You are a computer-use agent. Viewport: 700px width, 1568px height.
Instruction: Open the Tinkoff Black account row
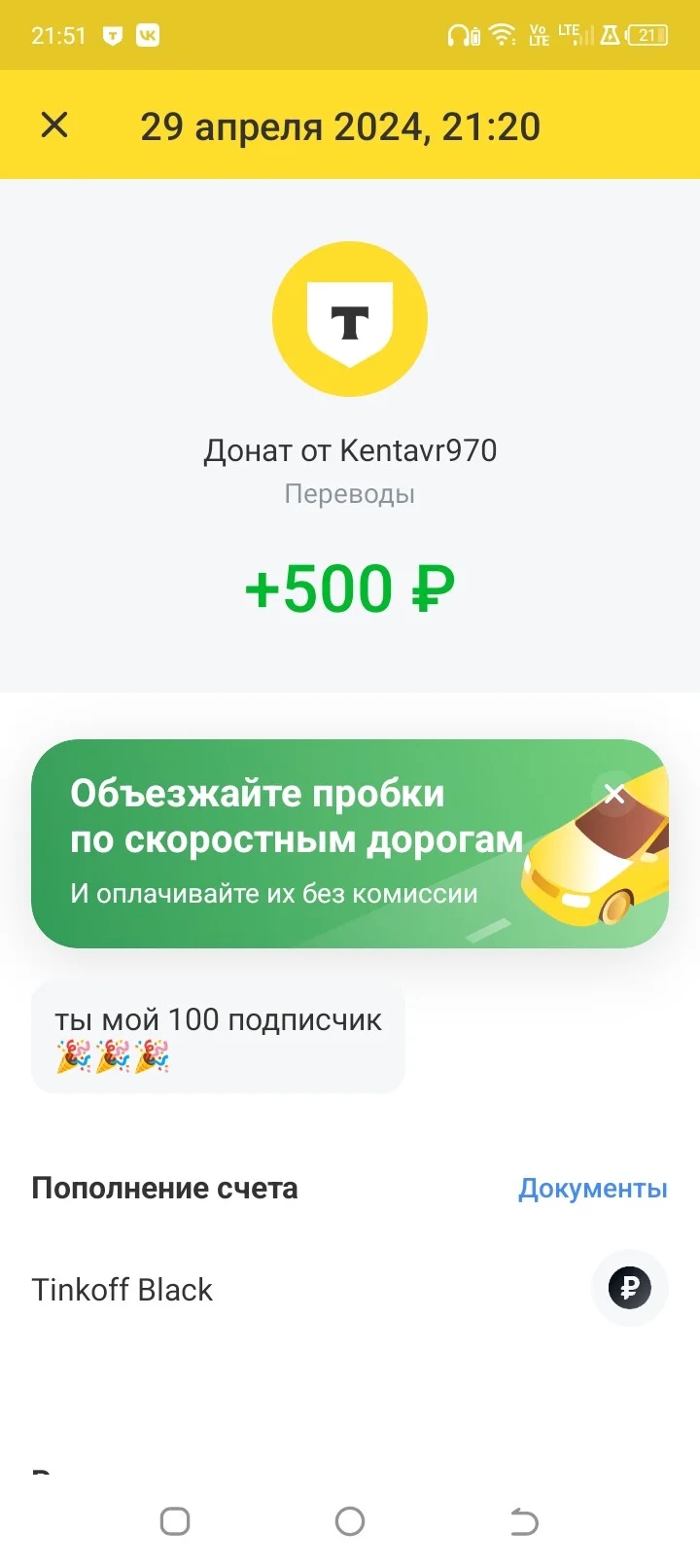[x=350, y=1289]
